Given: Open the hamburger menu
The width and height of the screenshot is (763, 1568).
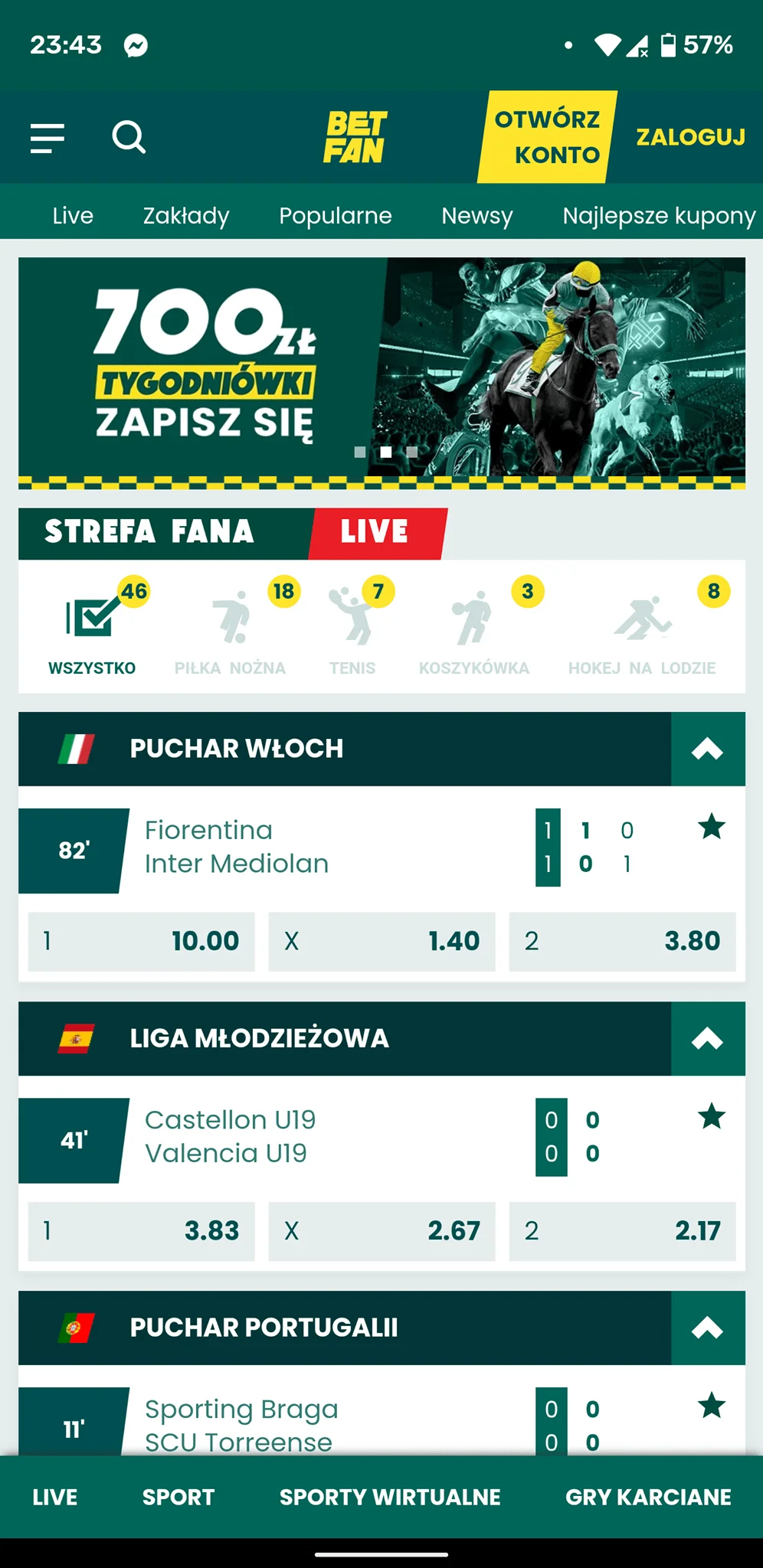Looking at the screenshot, I should (x=47, y=138).
